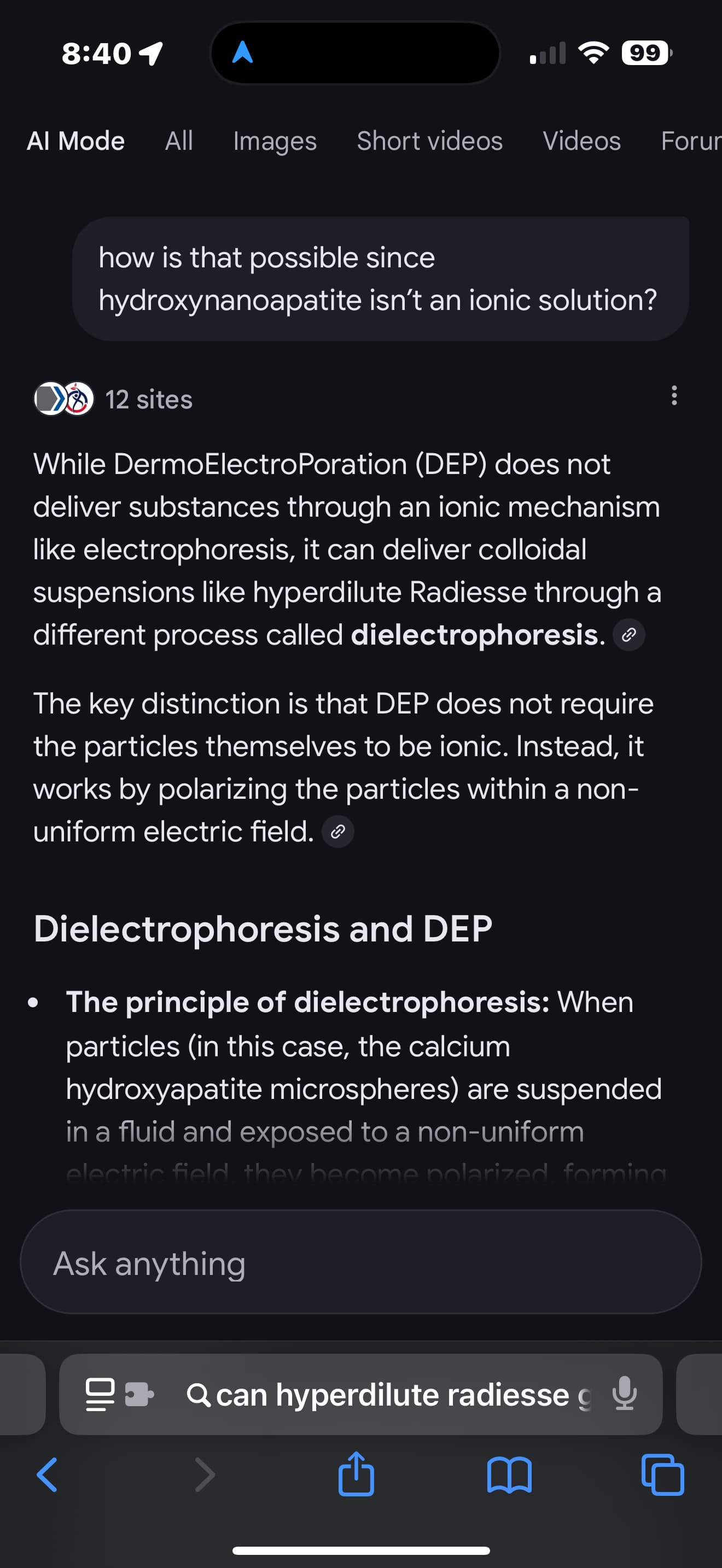Switch to the Images tab

(x=275, y=141)
